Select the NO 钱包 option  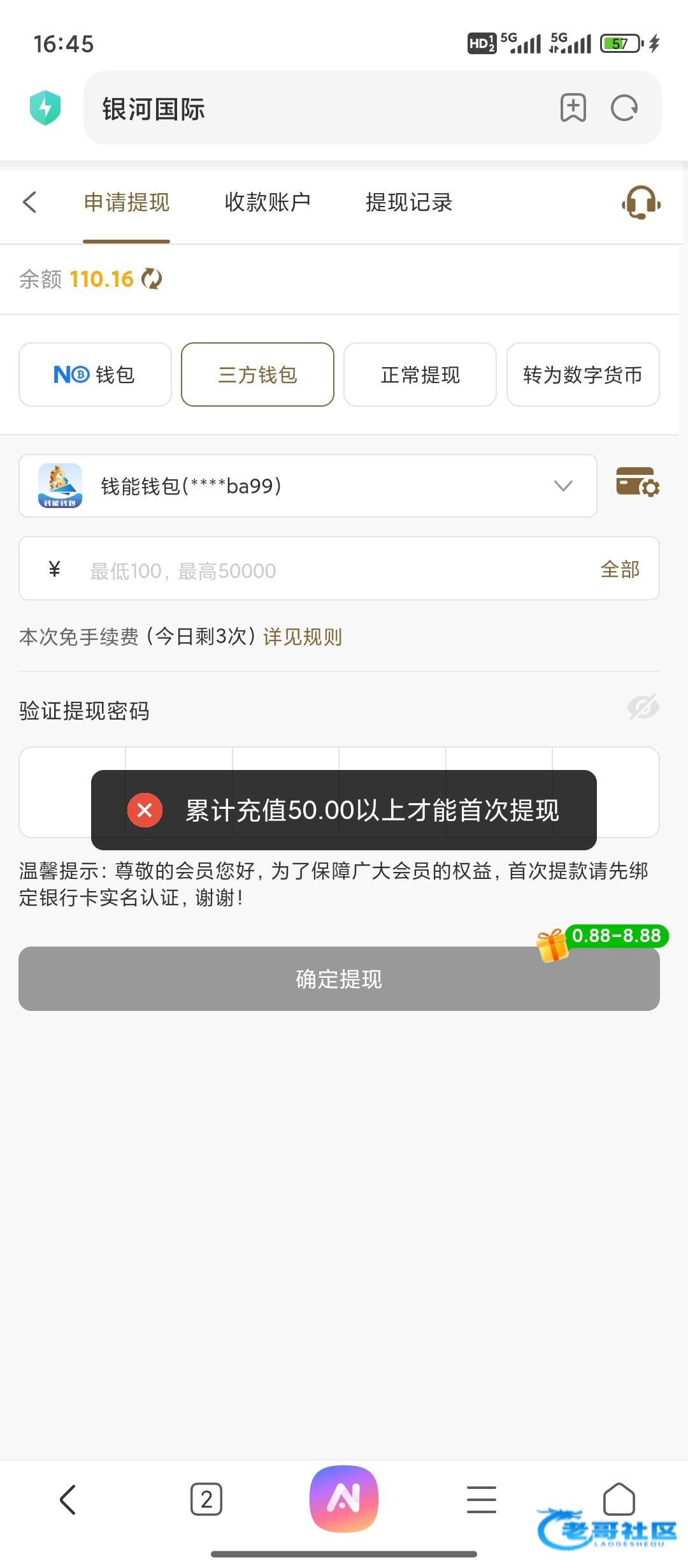click(95, 375)
